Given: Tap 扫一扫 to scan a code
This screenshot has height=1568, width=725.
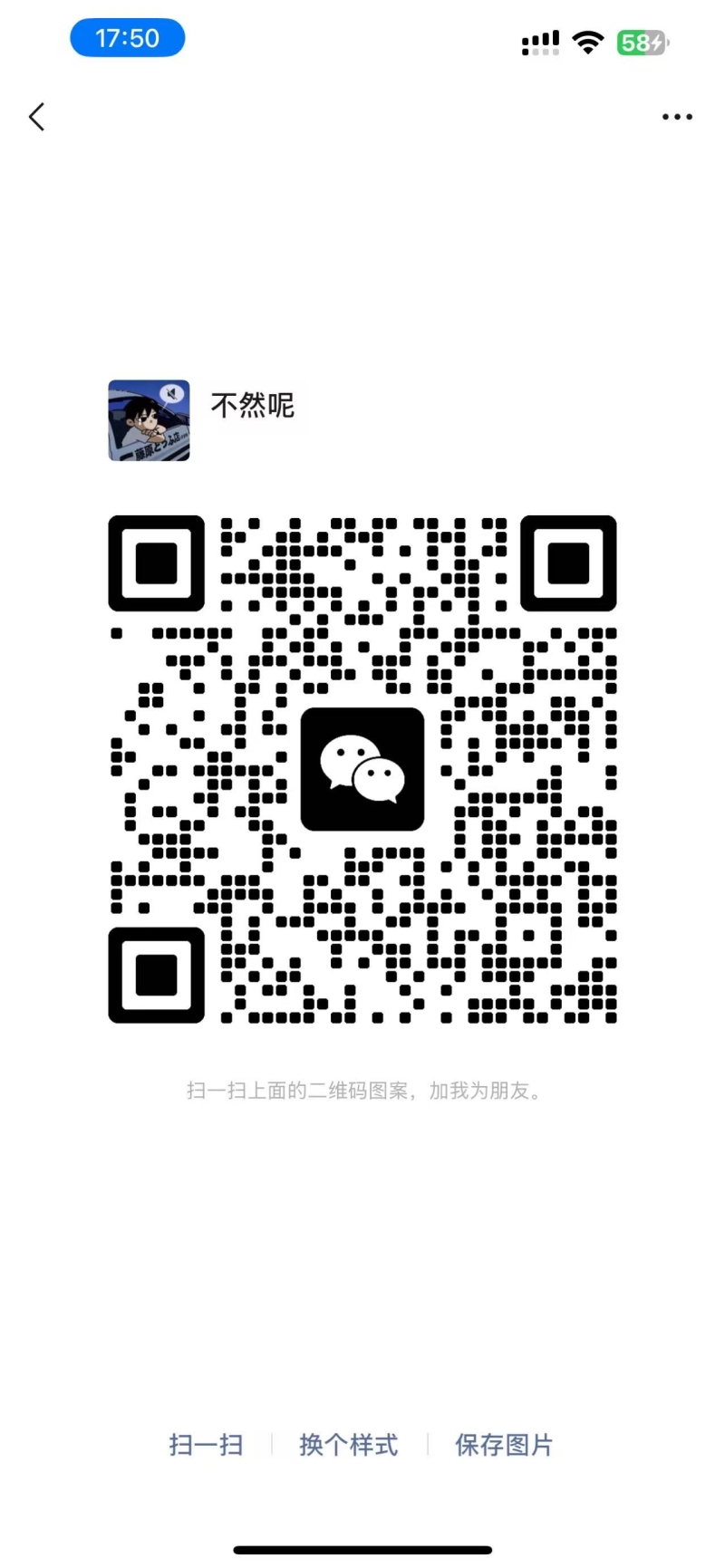Looking at the screenshot, I should click(207, 1445).
